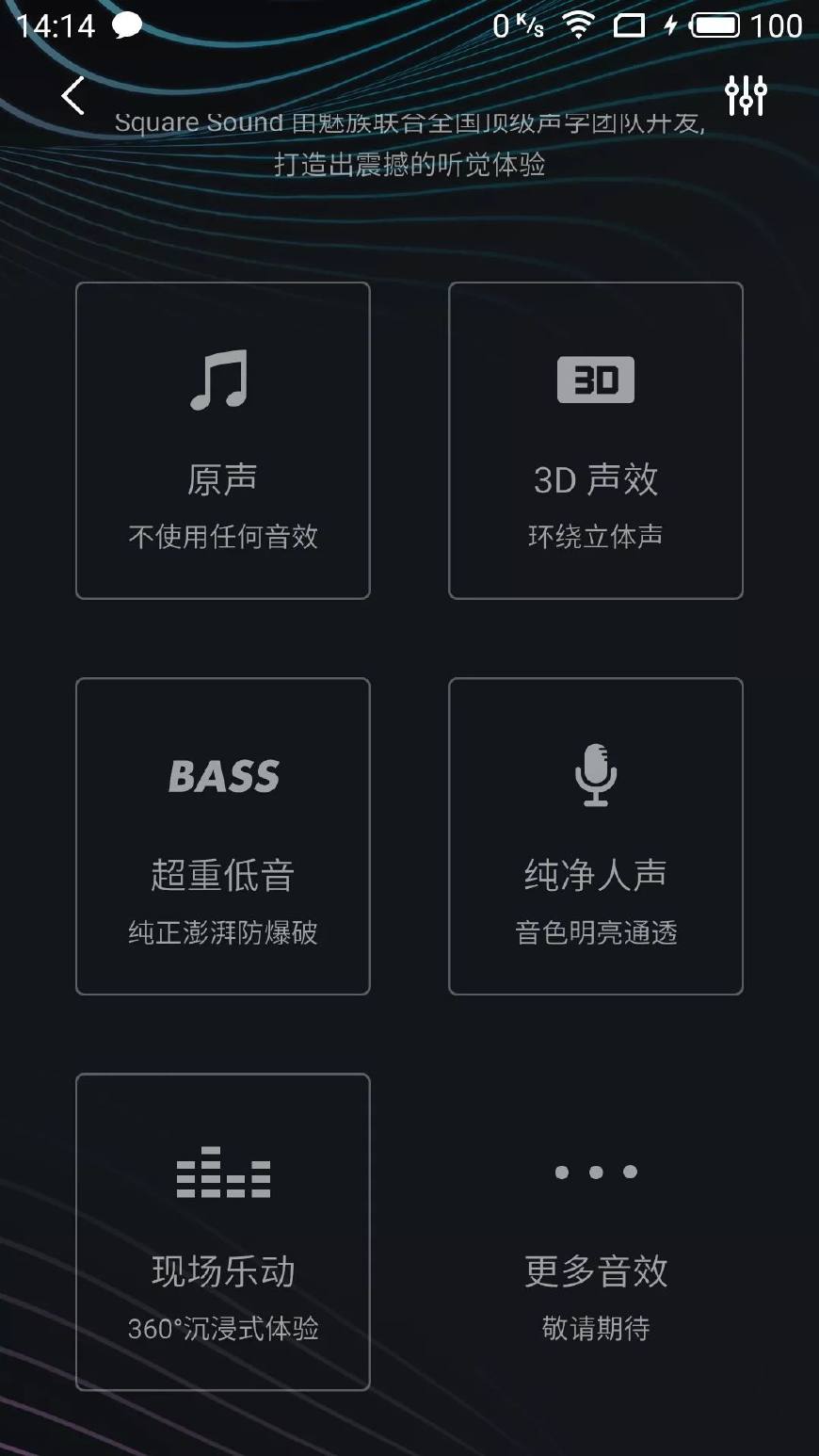Tap the 环绕立体声 label under 3D 声效

(x=596, y=535)
